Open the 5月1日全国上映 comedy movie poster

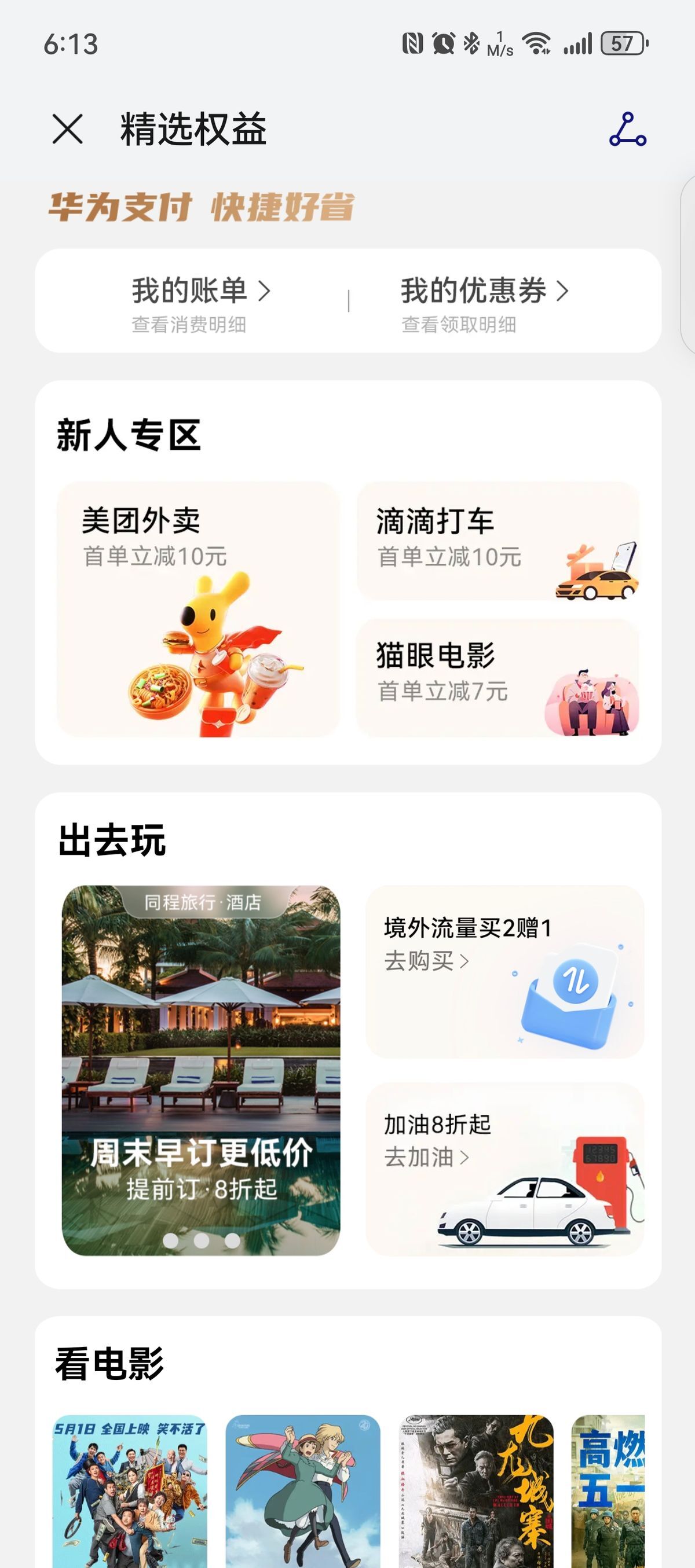[x=130, y=1491]
